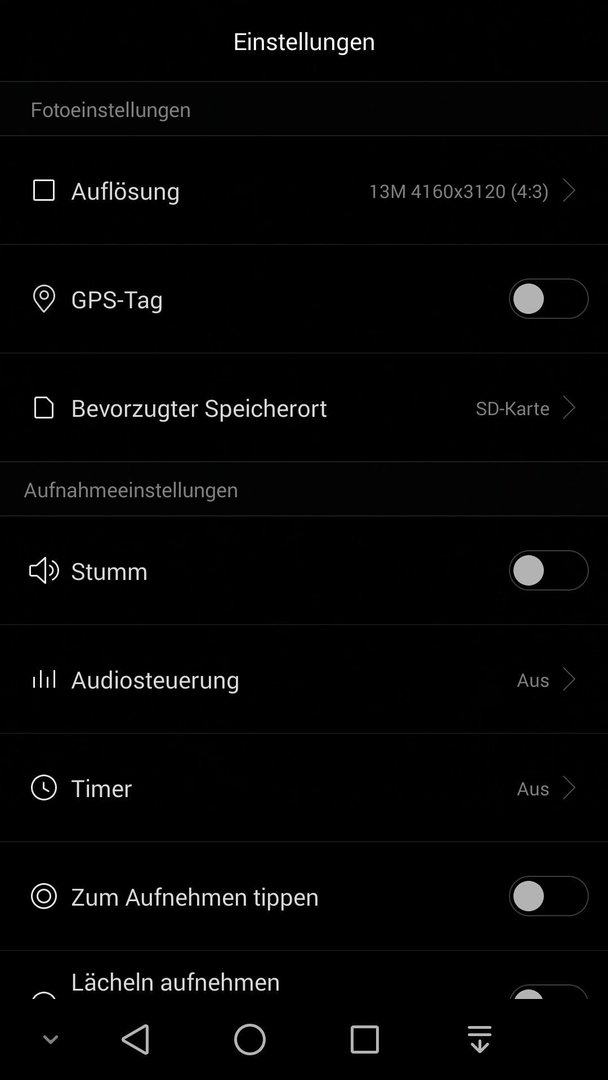
Task: Toggle Zum Aufnehmen tippen on
Action: coord(549,896)
